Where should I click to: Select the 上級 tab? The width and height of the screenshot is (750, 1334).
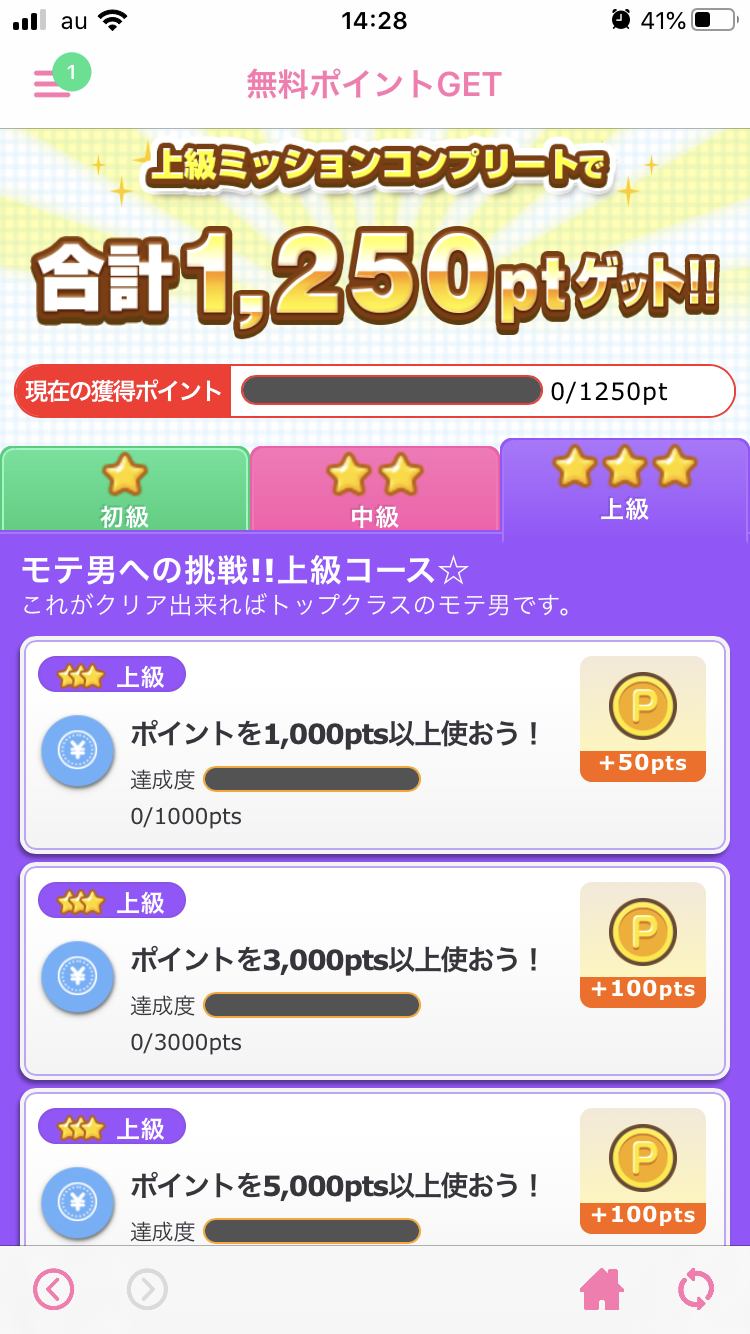pyautogui.click(x=625, y=486)
